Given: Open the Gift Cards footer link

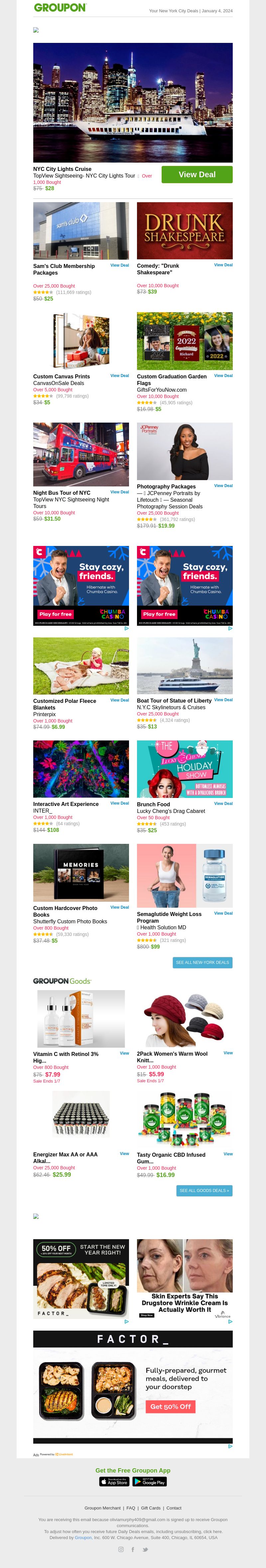Looking at the screenshot, I should [x=150, y=1508].
